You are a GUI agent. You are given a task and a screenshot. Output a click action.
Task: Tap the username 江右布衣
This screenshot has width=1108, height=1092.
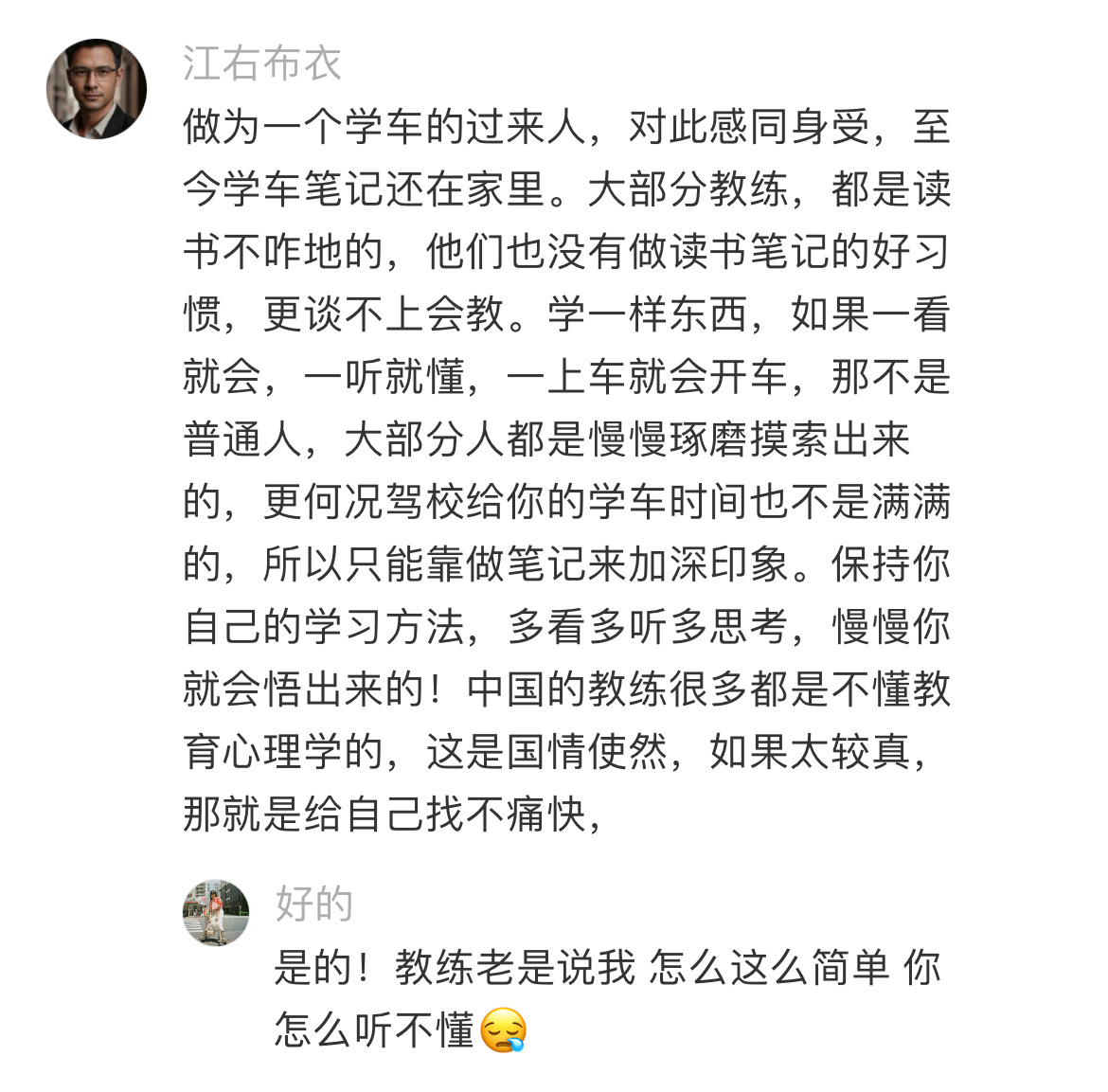[261, 63]
